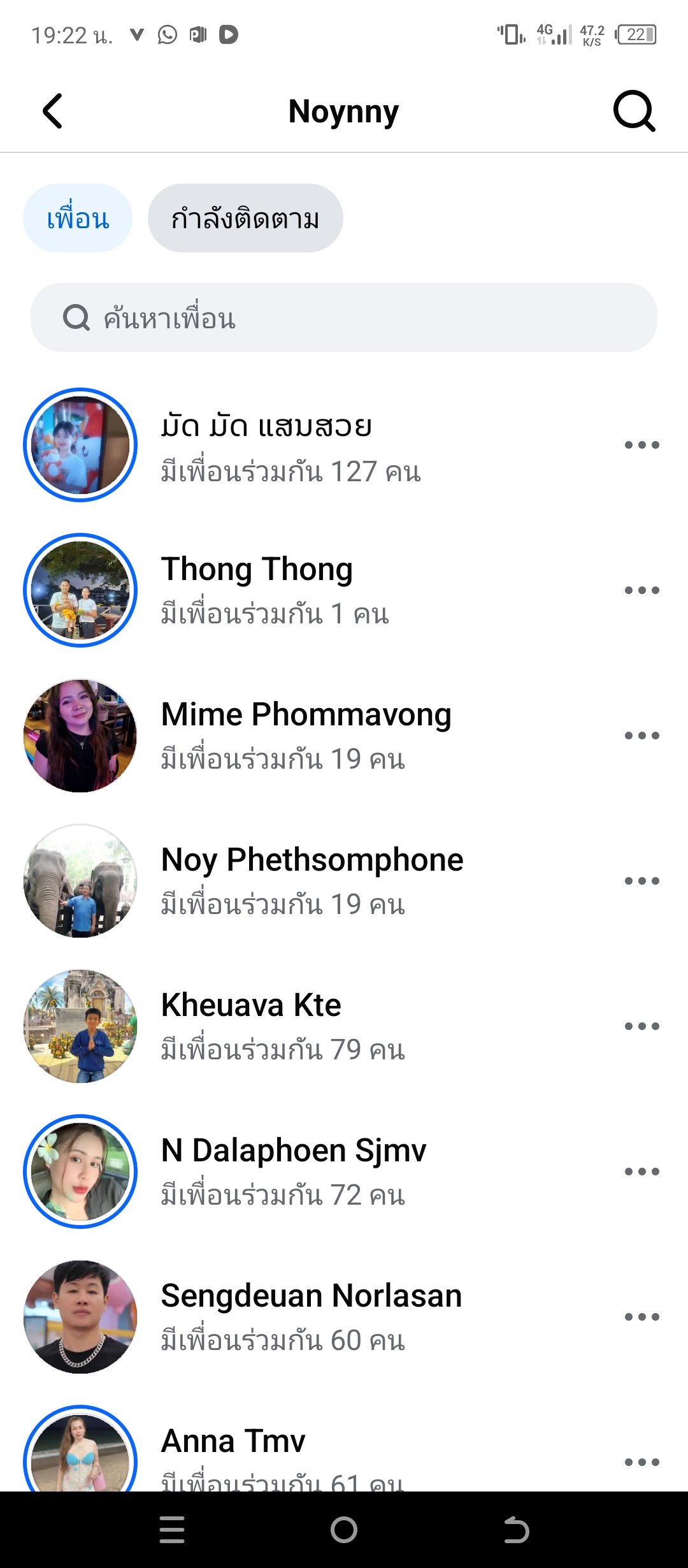Open more options for Anna Tmv
The height and width of the screenshot is (1568, 688).
tap(641, 1462)
